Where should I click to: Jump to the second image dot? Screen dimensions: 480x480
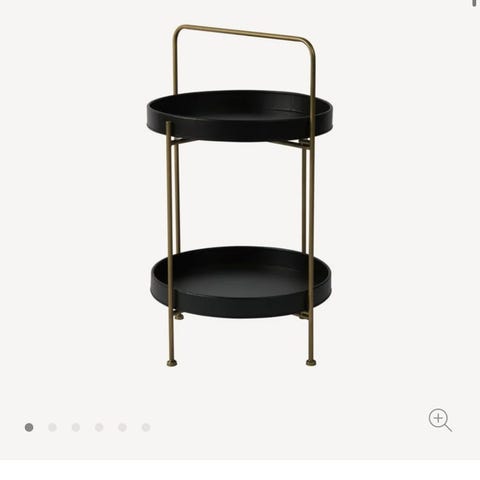click(52, 427)
